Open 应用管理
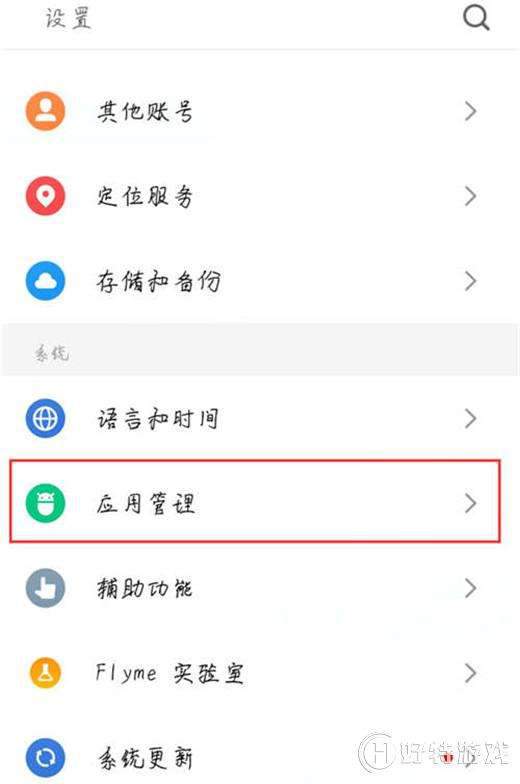This screenshot has width=520, height=784. (260, 504)
